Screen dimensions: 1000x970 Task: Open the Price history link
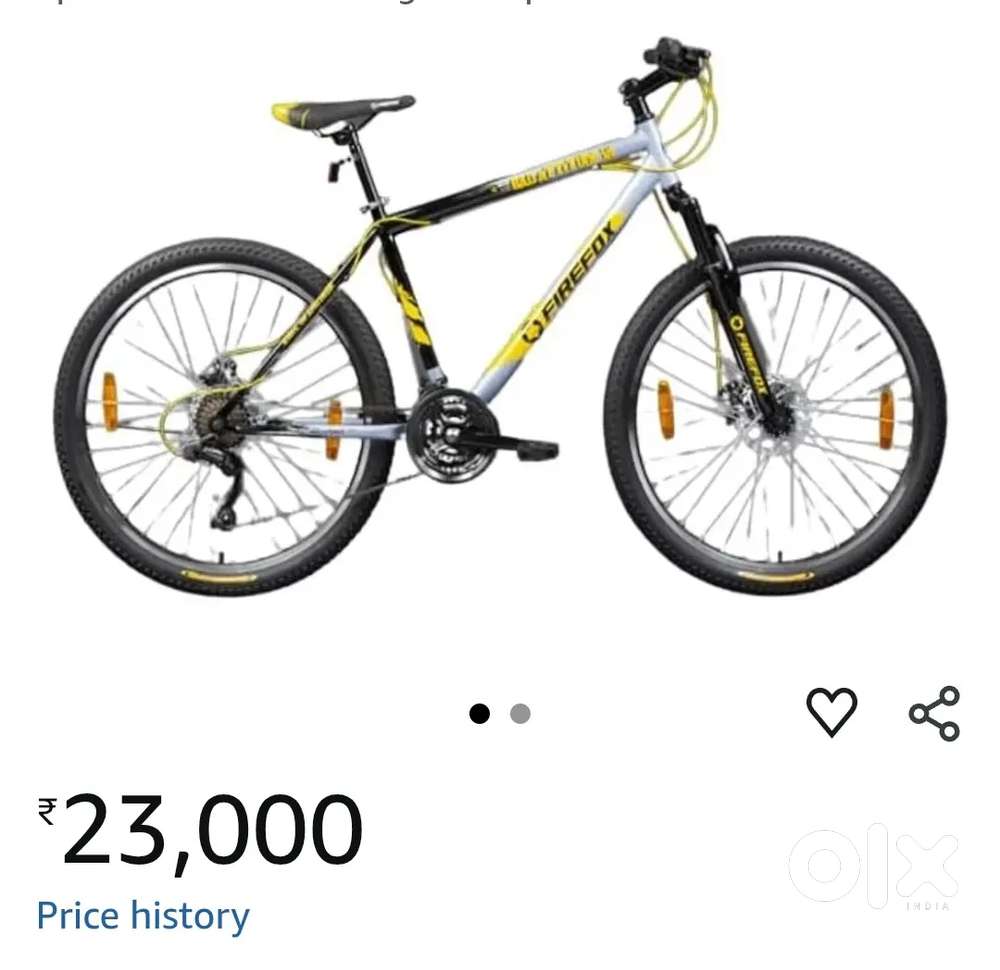coord(143,916)
